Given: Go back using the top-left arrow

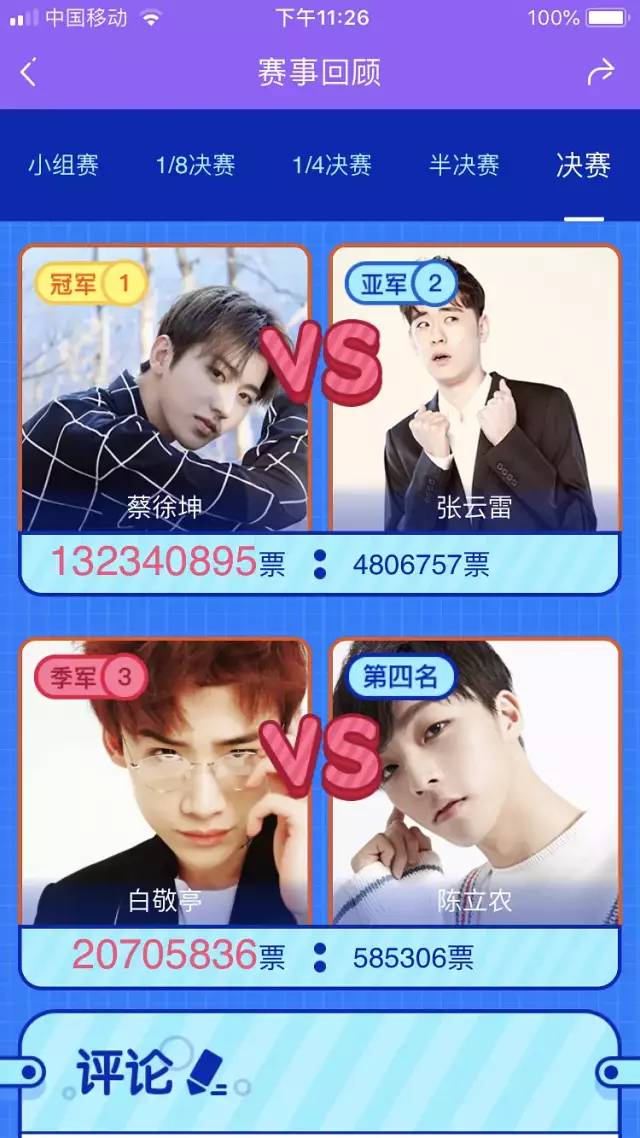Looking at the screenshot, I should (x=28, y=72).
